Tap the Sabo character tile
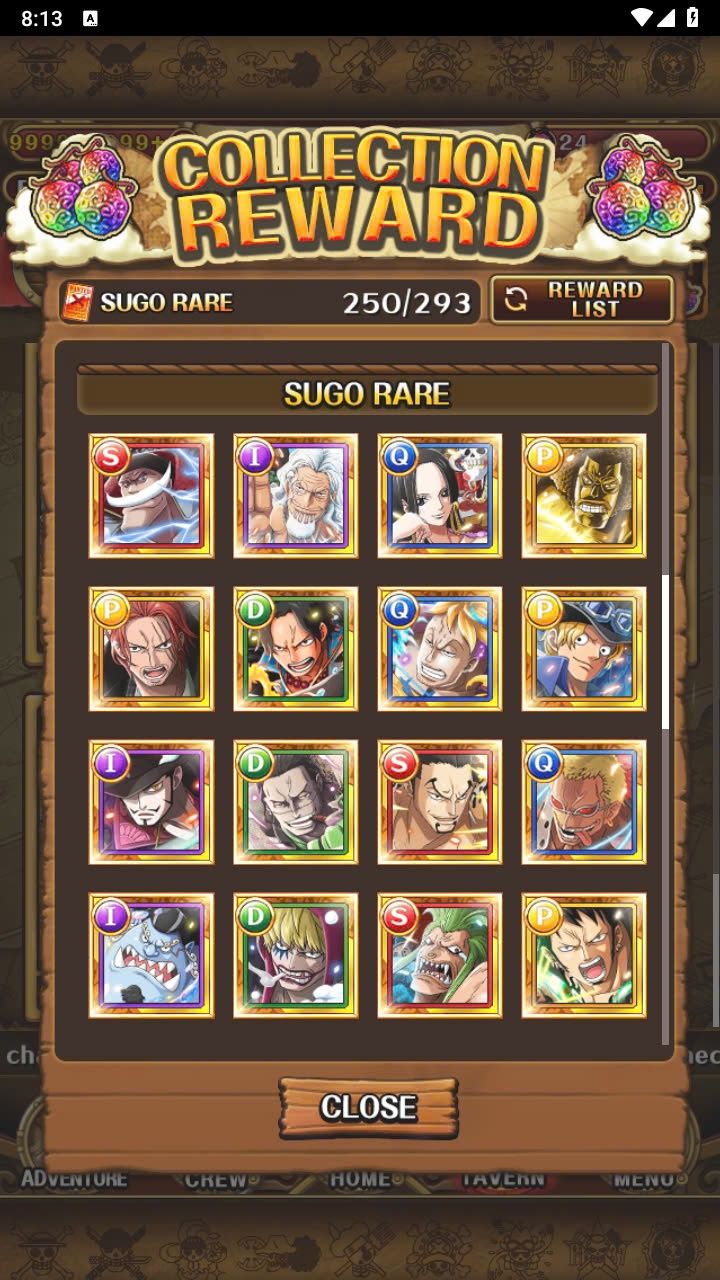 (583, 649)
